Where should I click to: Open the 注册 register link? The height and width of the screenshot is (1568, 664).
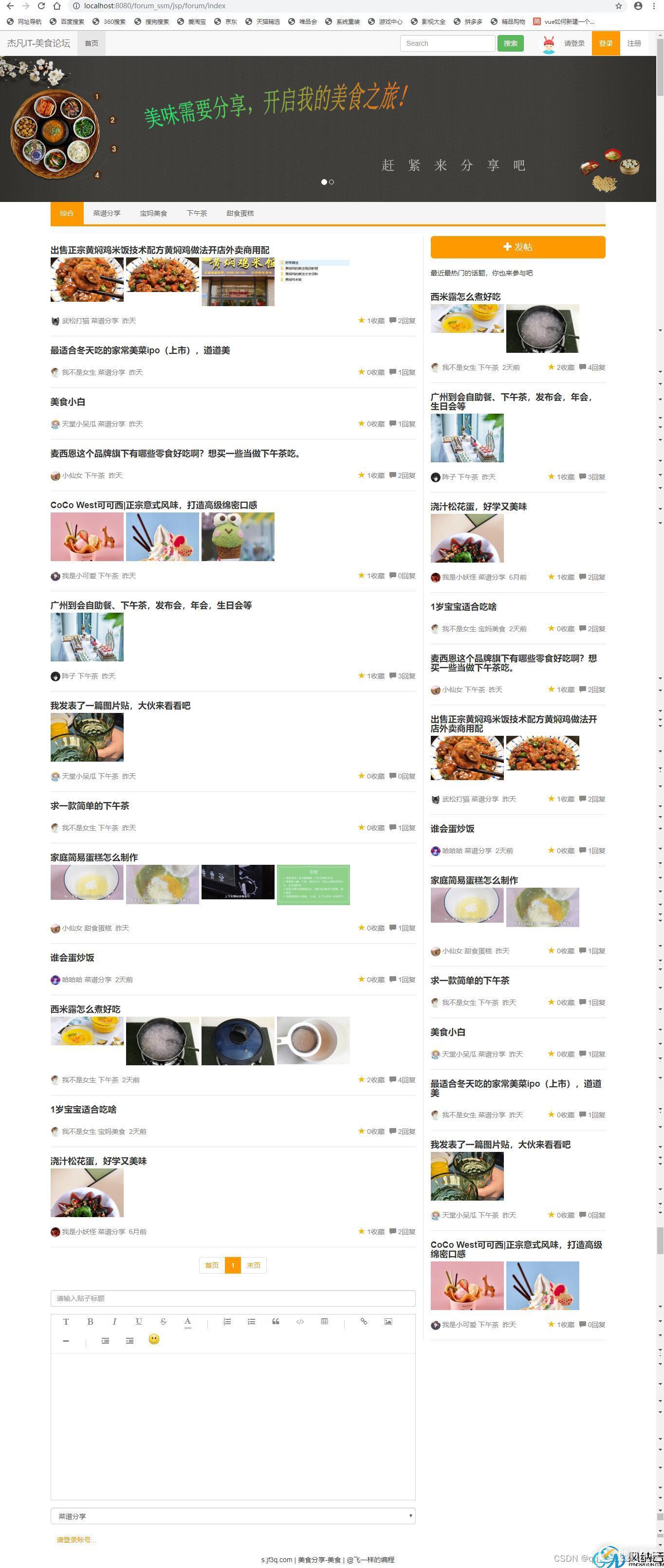pos(633,43)
